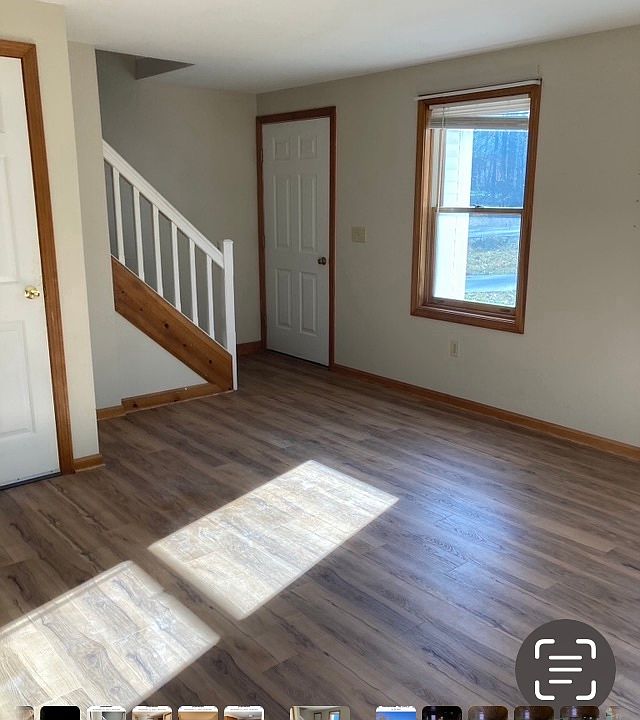Select the enlarged current thumbnail in the strip

click(320, 713)
